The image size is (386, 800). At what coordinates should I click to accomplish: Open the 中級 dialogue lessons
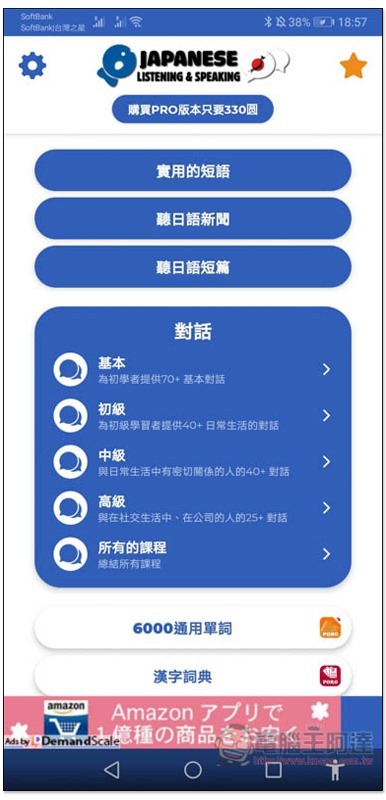193,462
